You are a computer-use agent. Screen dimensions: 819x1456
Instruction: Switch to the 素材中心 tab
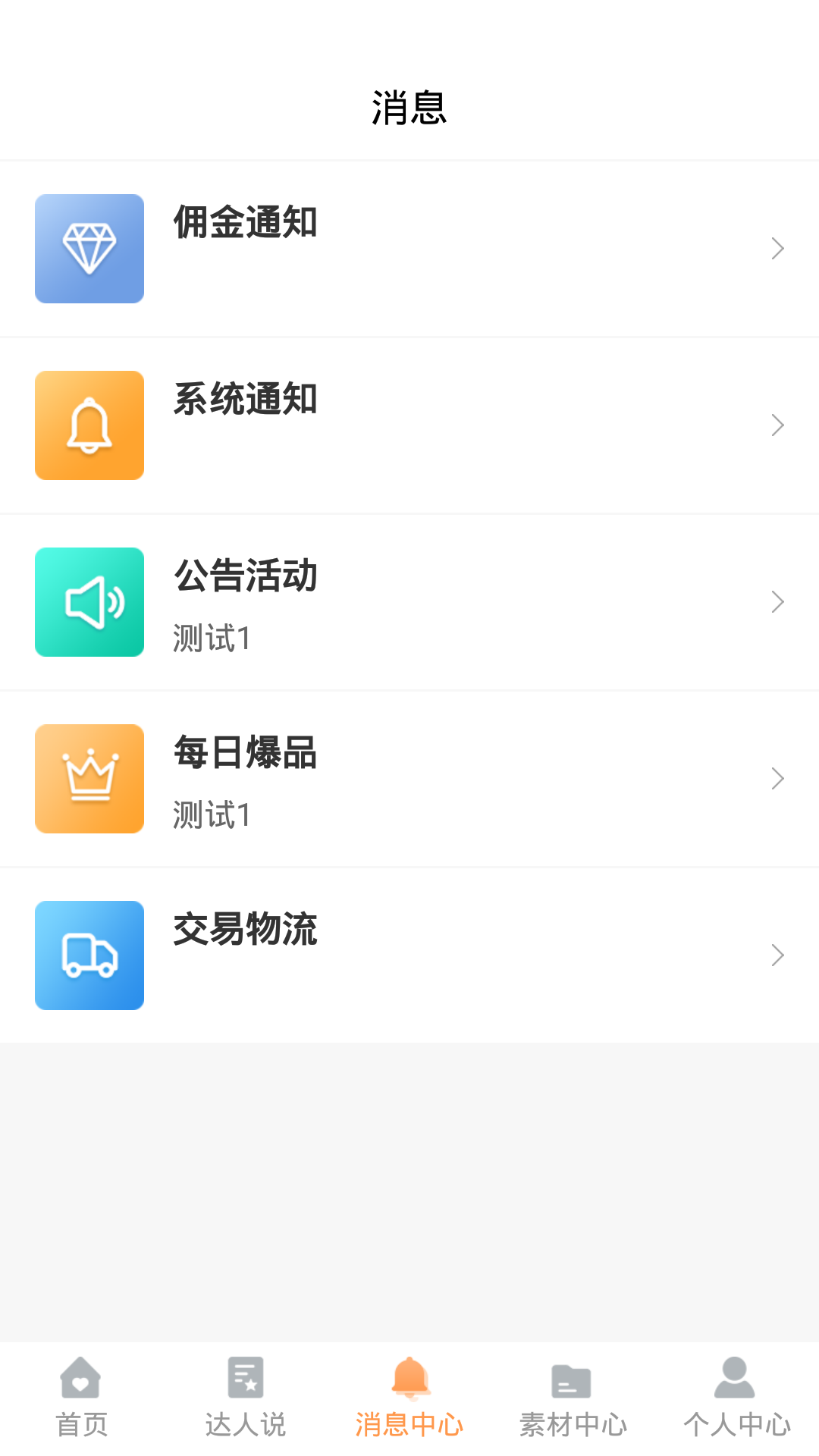tap(574, 1424)
